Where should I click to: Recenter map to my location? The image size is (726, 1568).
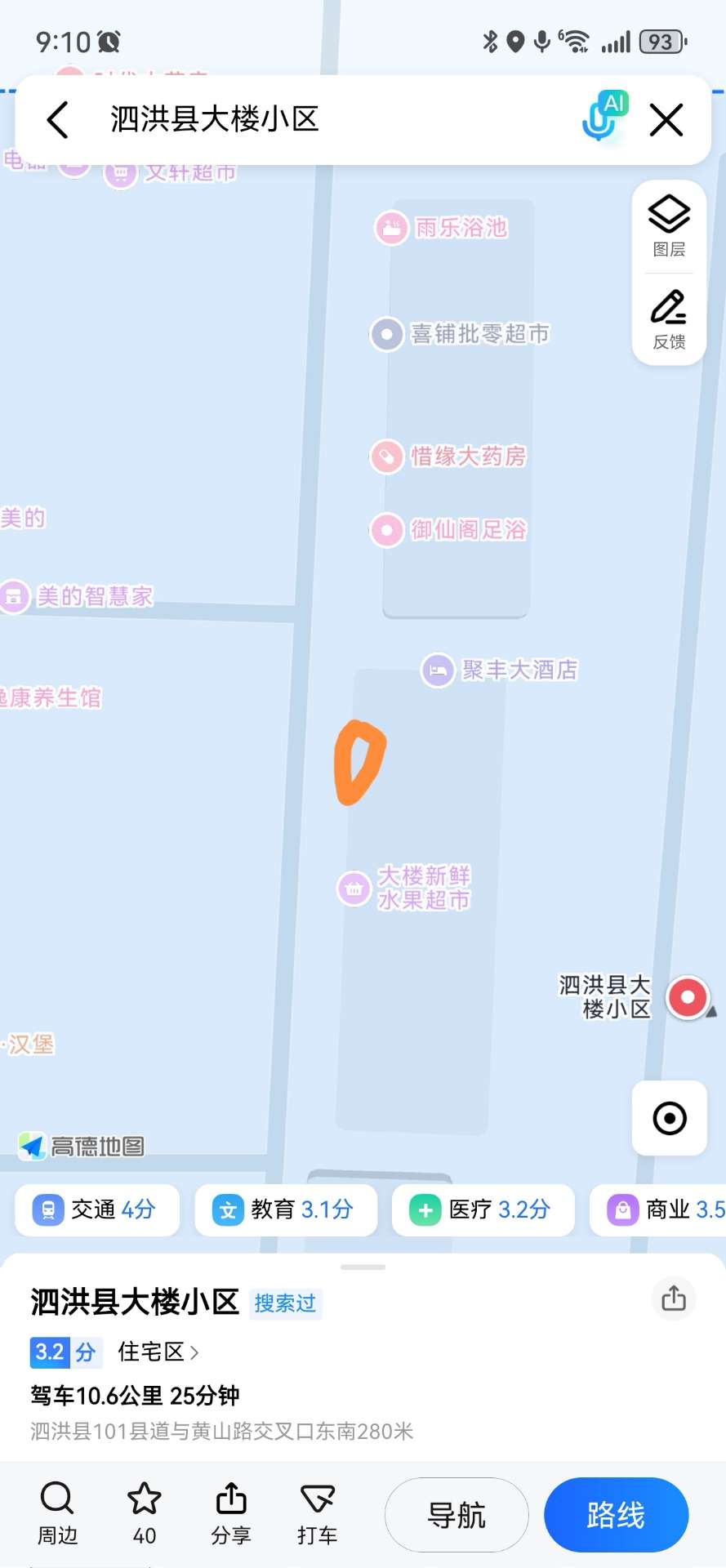(x=669, y=1118)
